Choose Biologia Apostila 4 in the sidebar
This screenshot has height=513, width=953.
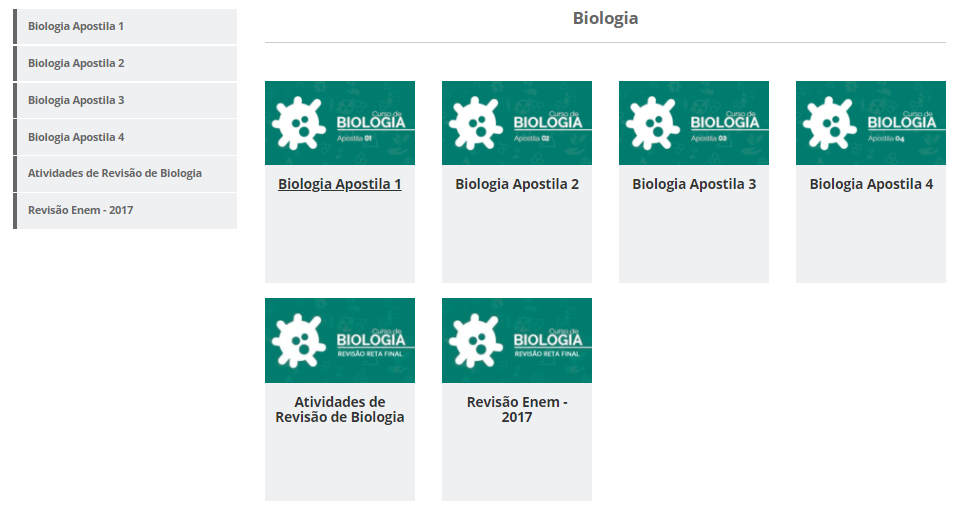coord(76,137)
